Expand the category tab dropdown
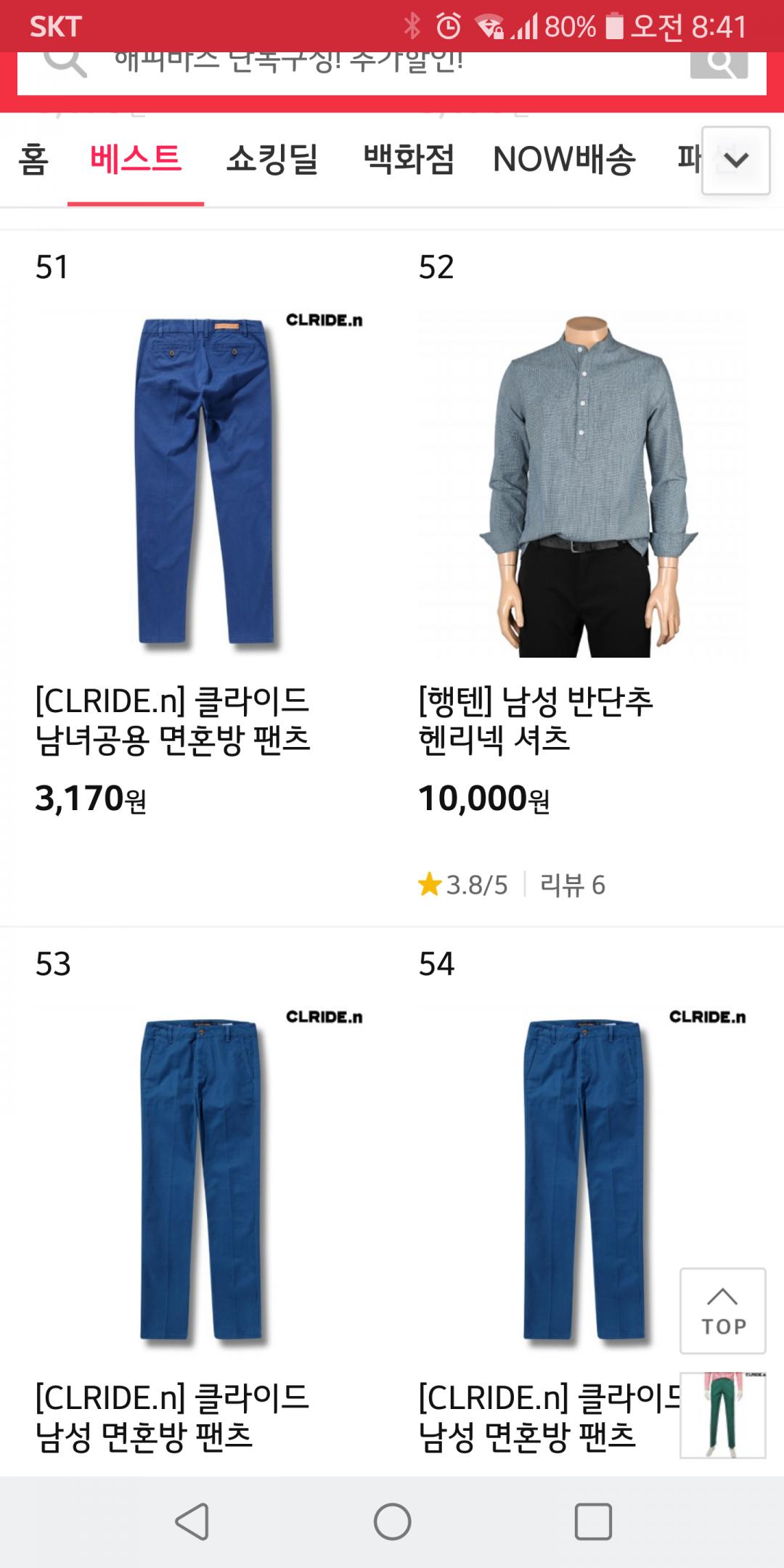 (735, 160)
